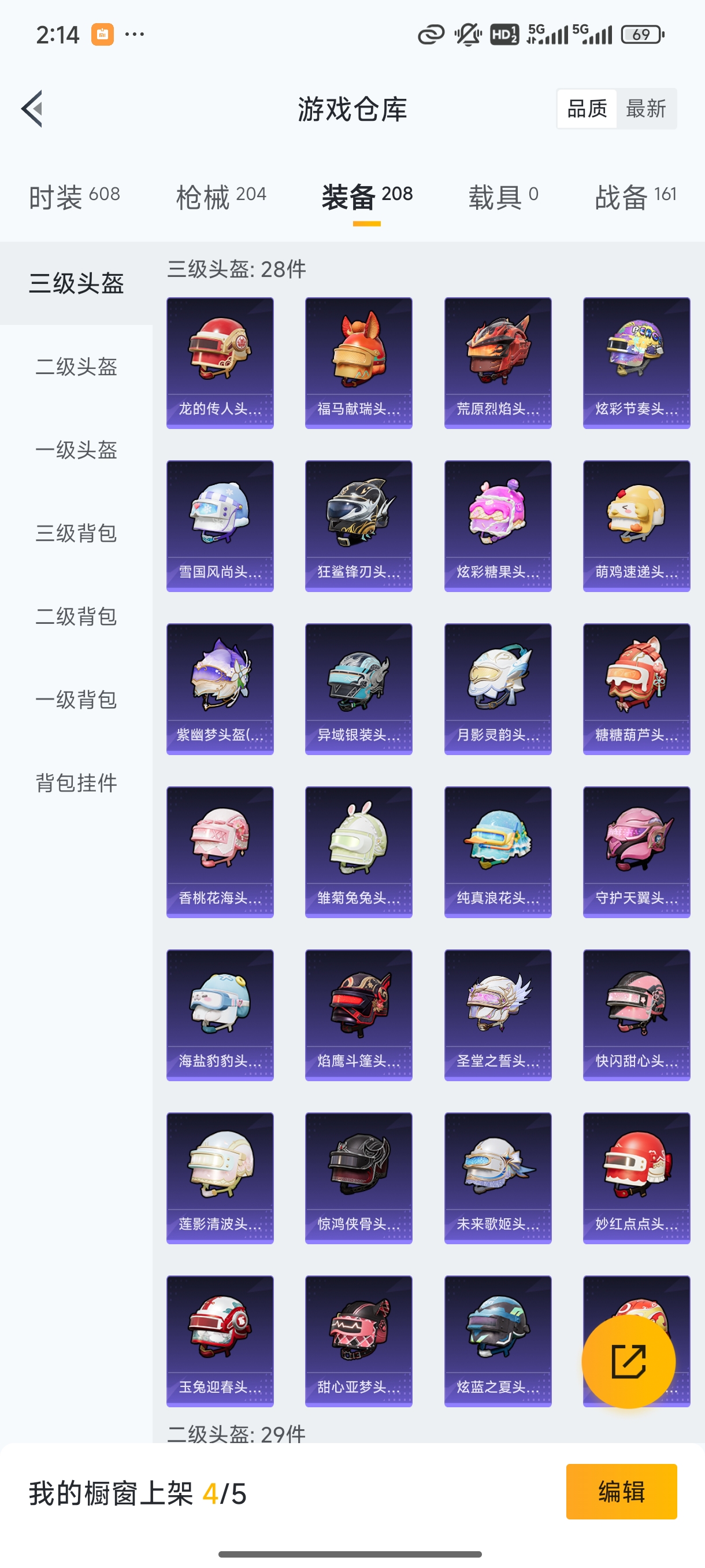Viewport: 705px width, 1568px height.
Task: Select the 背包挂件 category
Action: click(x=76, y=783)
